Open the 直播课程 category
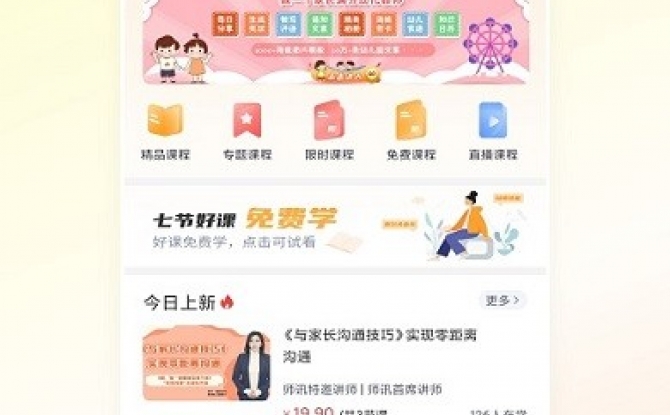This screenshot has width=670, height=415. click(x=493, y=130)
